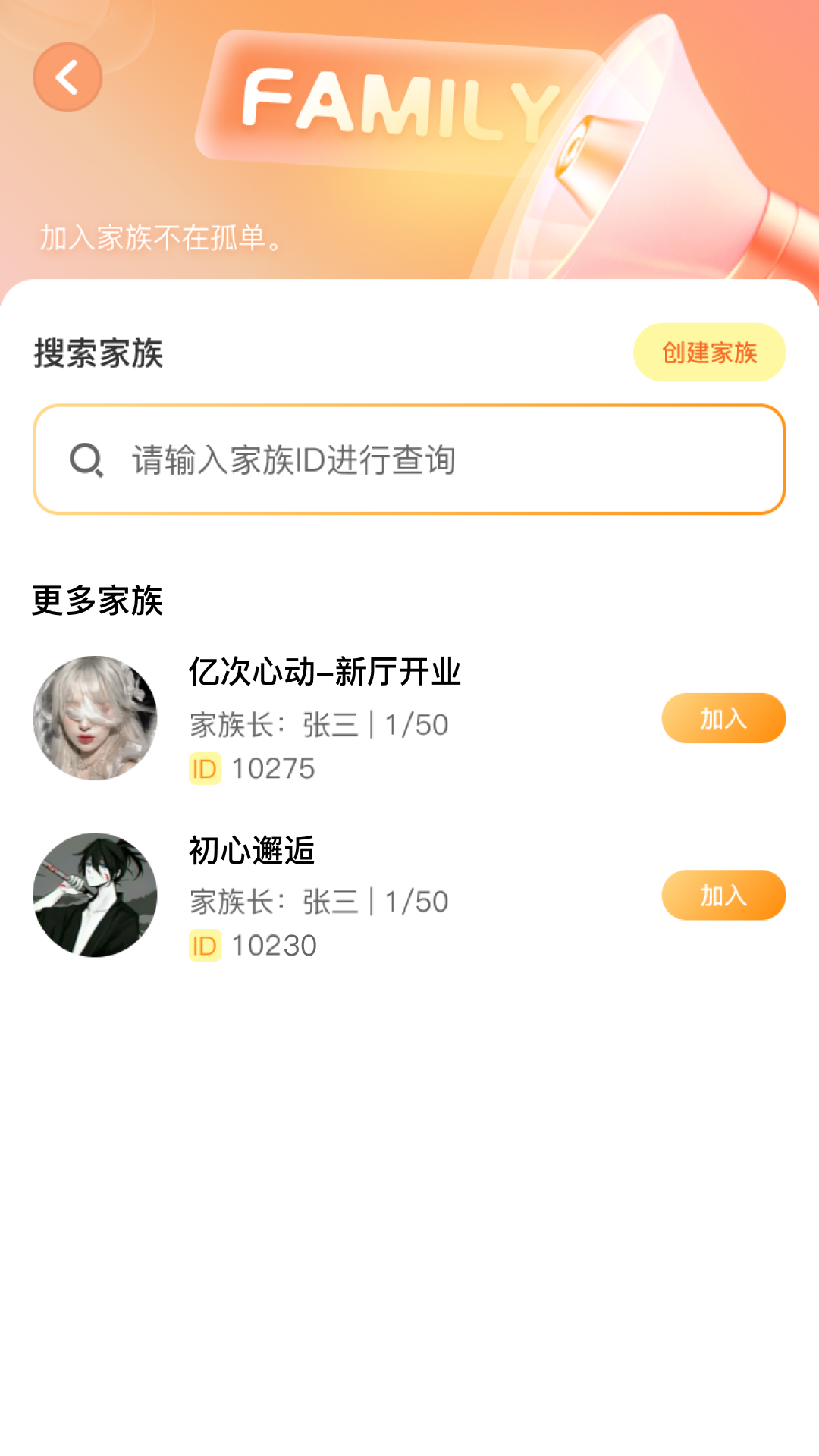The image size is (819, 1456).
Task: Join the 亿次心动-新厅开业 family
Action: 723,718
